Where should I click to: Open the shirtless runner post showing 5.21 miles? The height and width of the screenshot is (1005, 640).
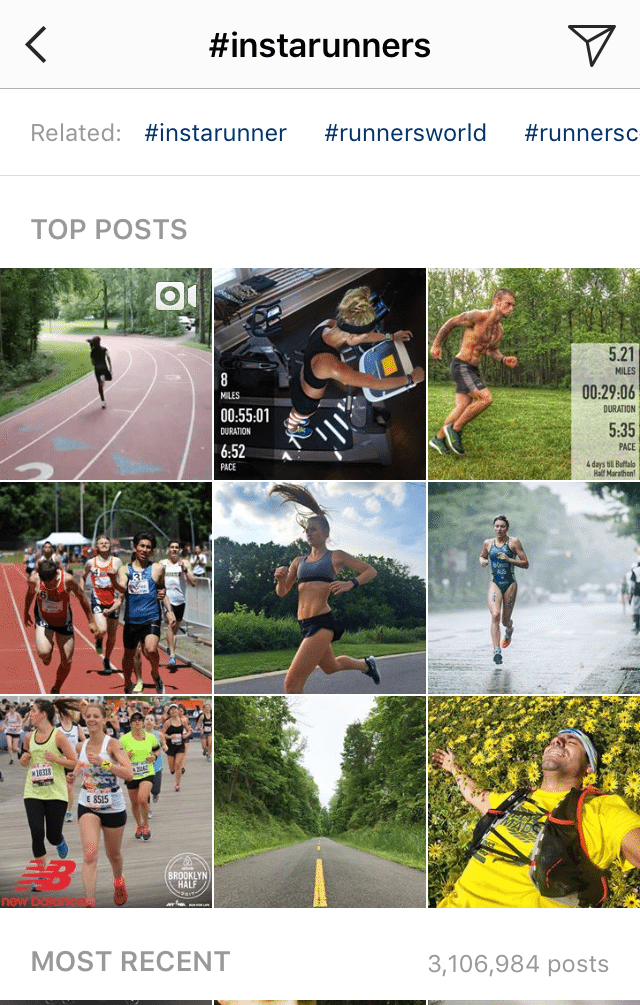pos(533,374)
